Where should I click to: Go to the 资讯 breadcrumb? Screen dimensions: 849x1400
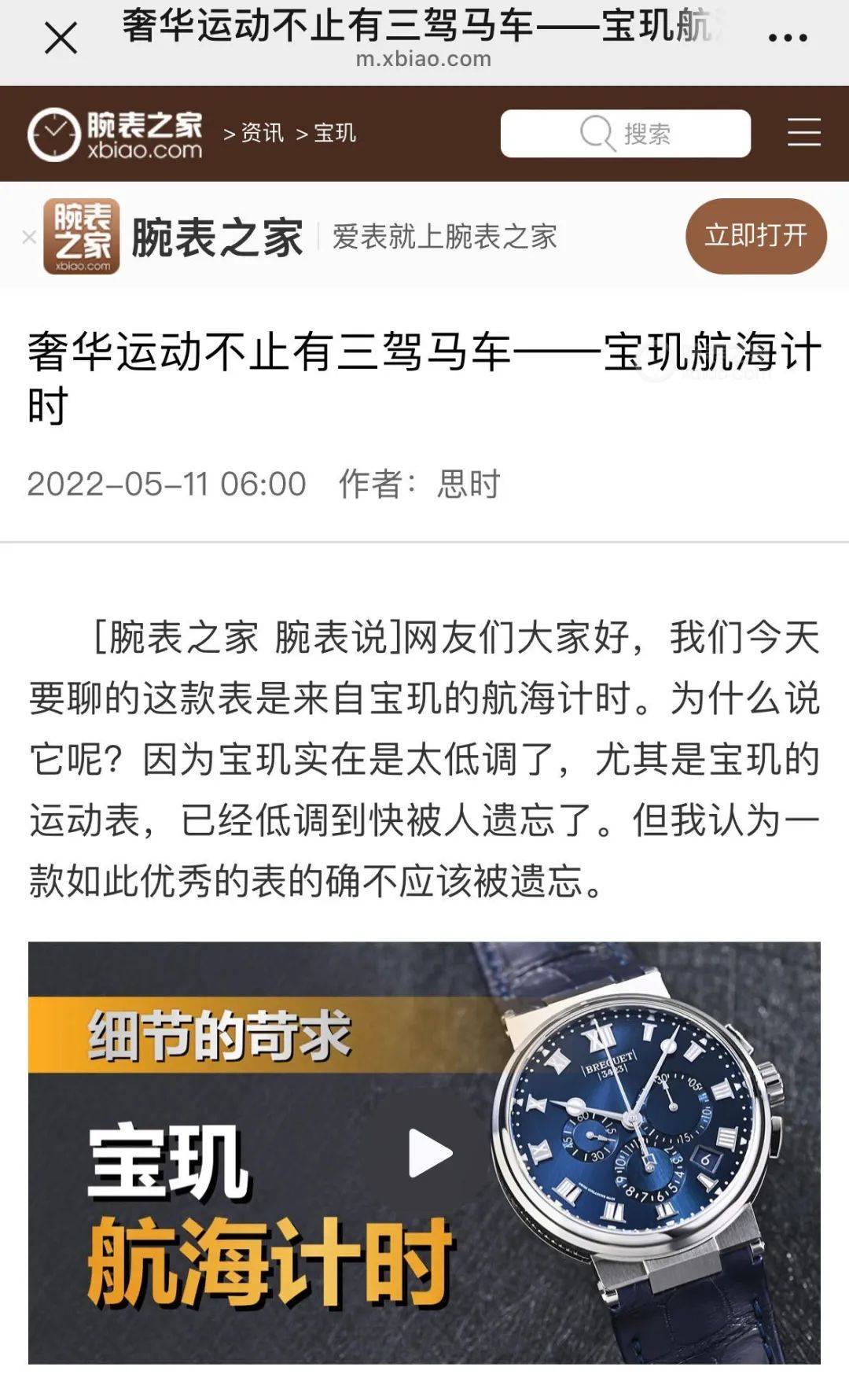point(261,134)
